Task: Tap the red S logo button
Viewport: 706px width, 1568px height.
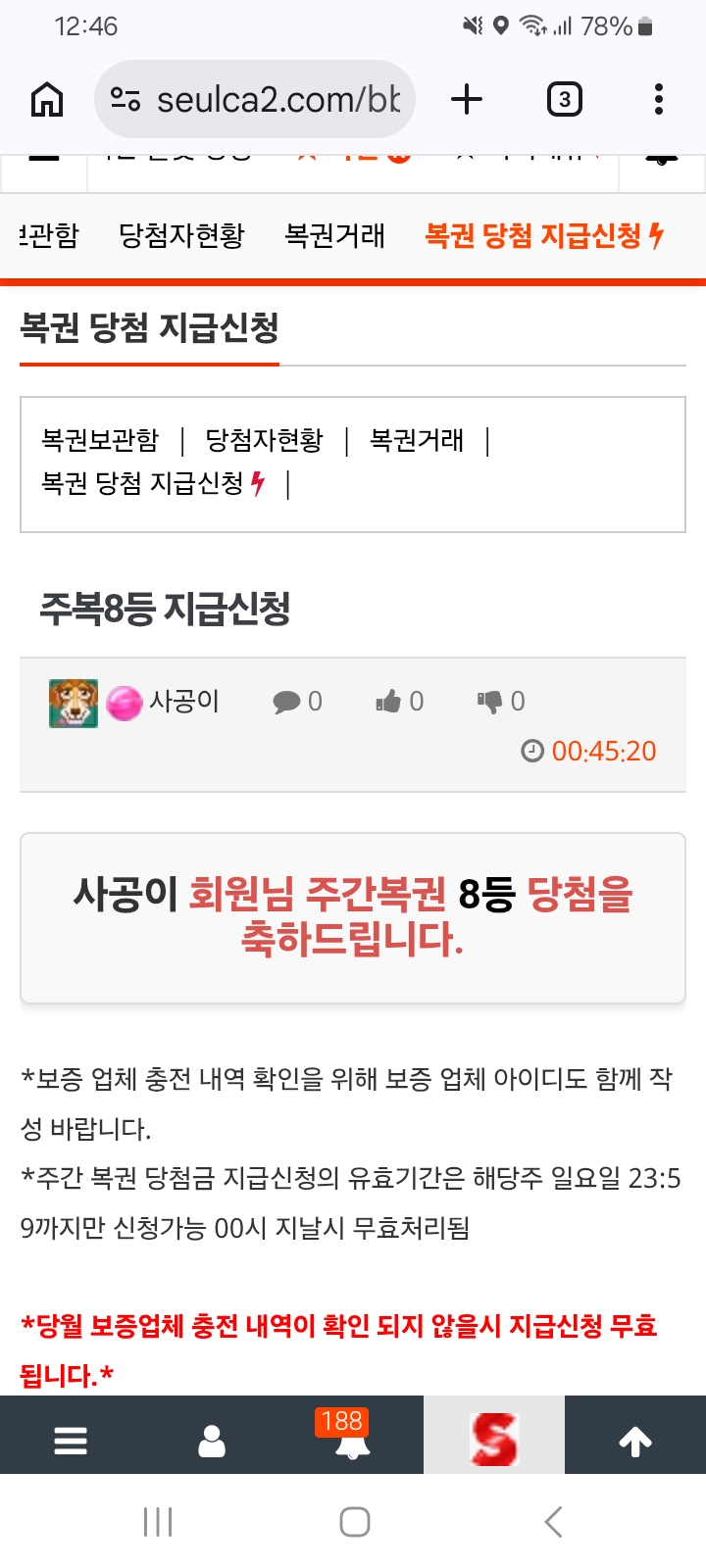Action: [x=494, y=1437]
